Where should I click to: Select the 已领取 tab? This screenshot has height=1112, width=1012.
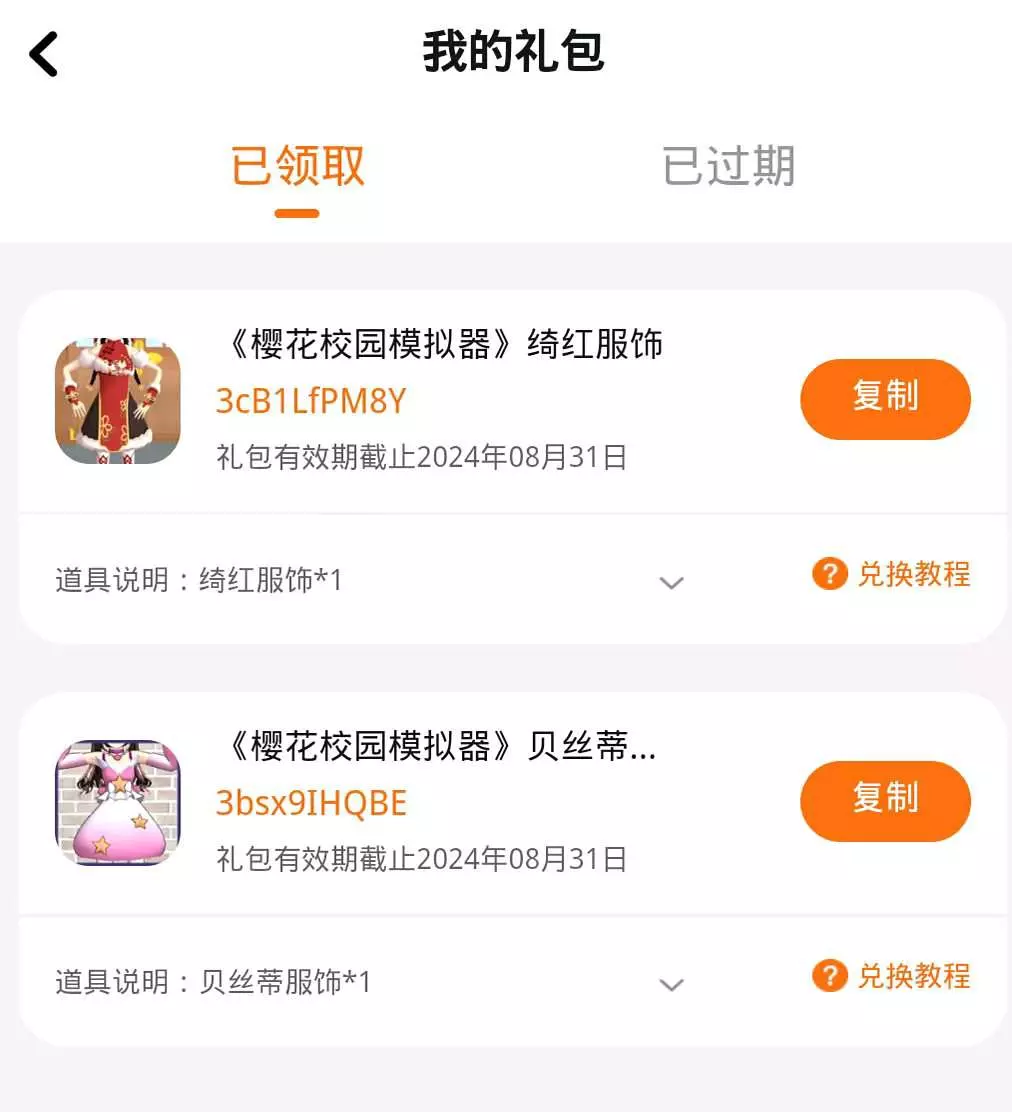(297, 166)
